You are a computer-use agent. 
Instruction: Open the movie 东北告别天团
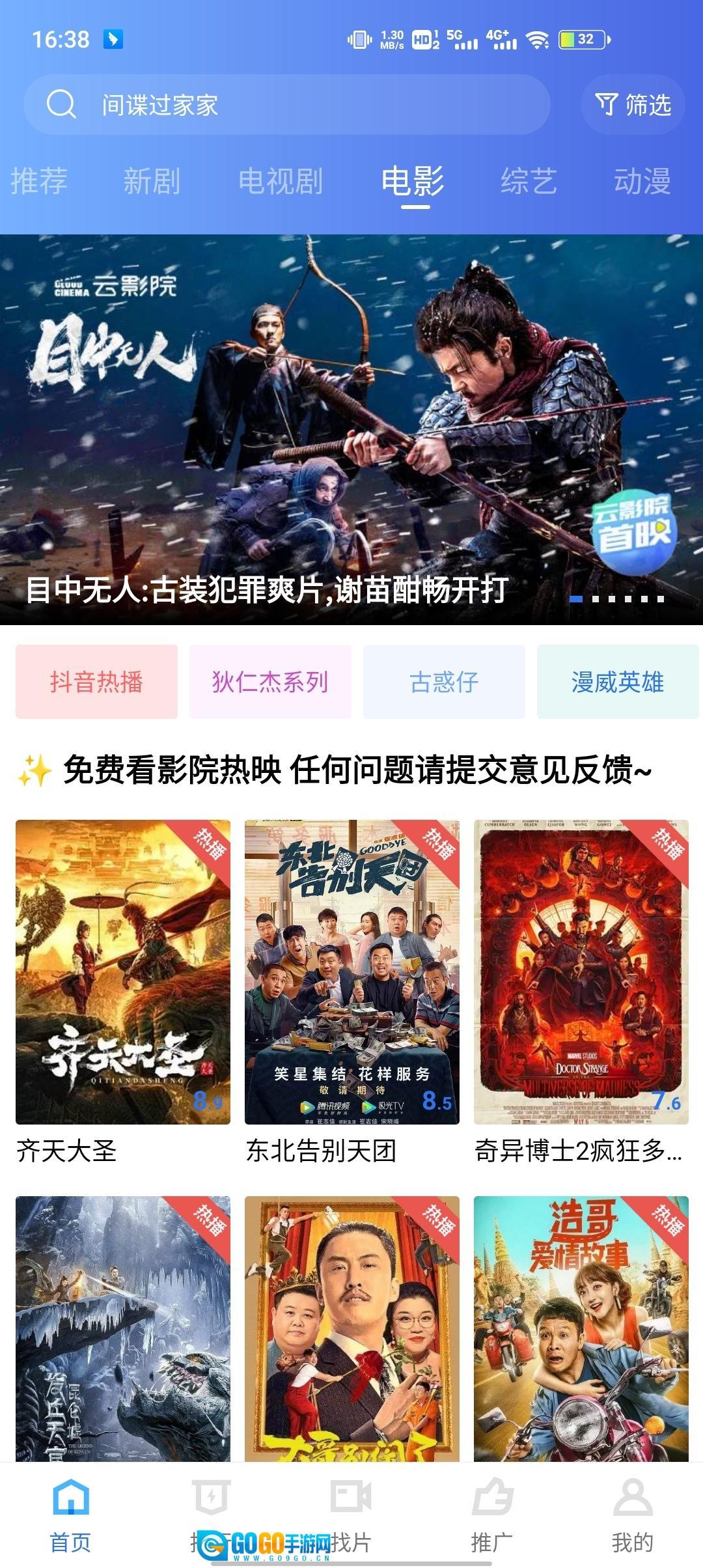coord(352,972)
